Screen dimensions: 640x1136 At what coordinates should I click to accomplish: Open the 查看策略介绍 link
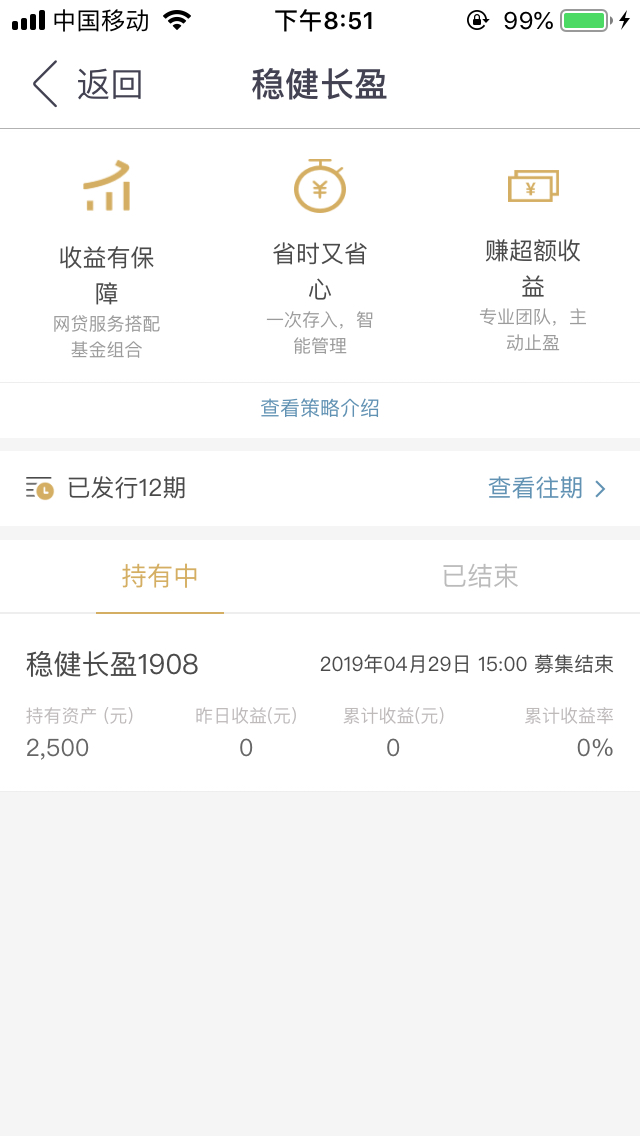pyautogui.click(x=320, y=409)
